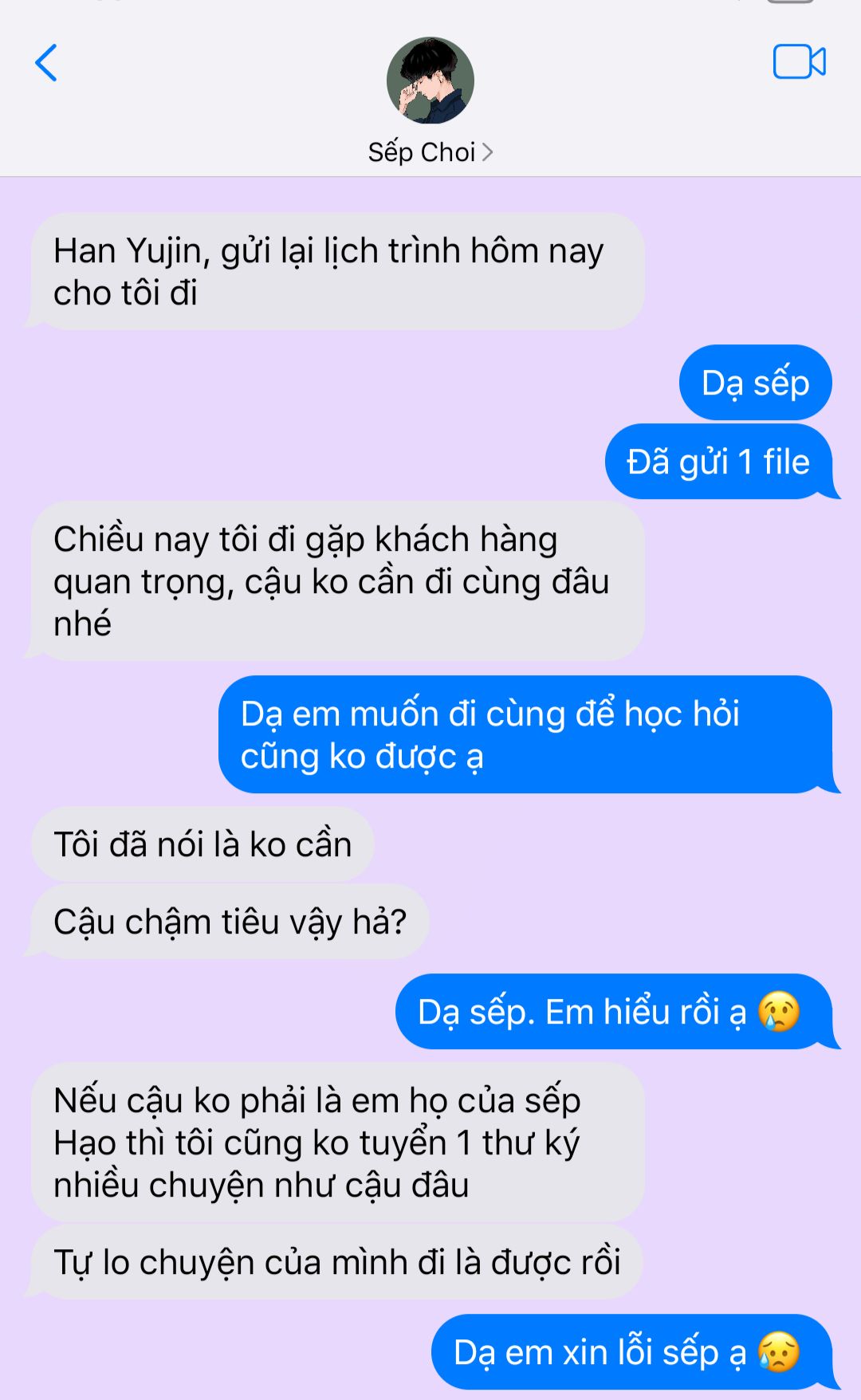Image resolution: width=861 pixels, height=1400 pixels.
Task: Go back to the messages list
Action: click(46, 63)
